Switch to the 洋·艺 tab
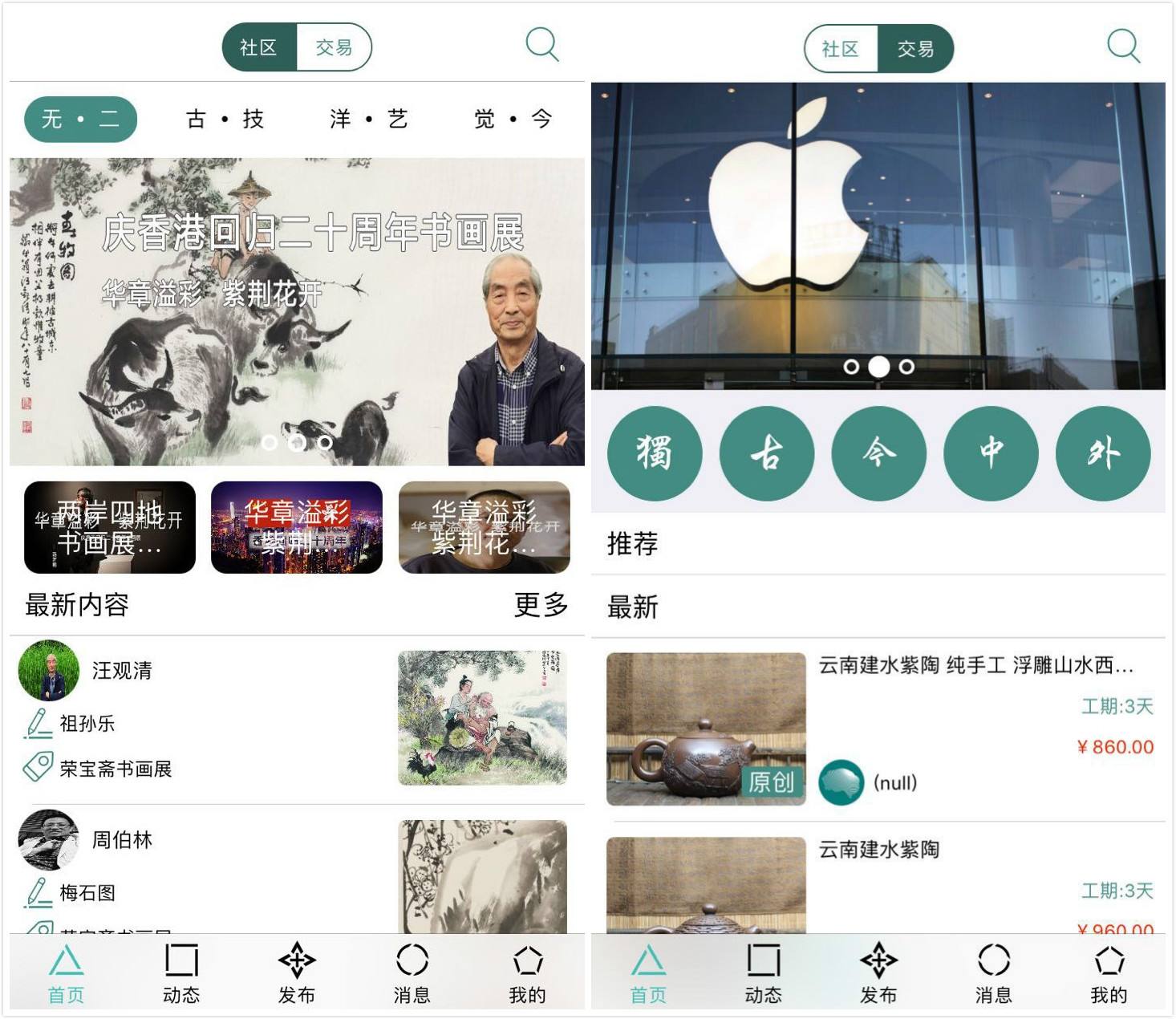Screen dimensions: 1176x1019 [368, 120]
